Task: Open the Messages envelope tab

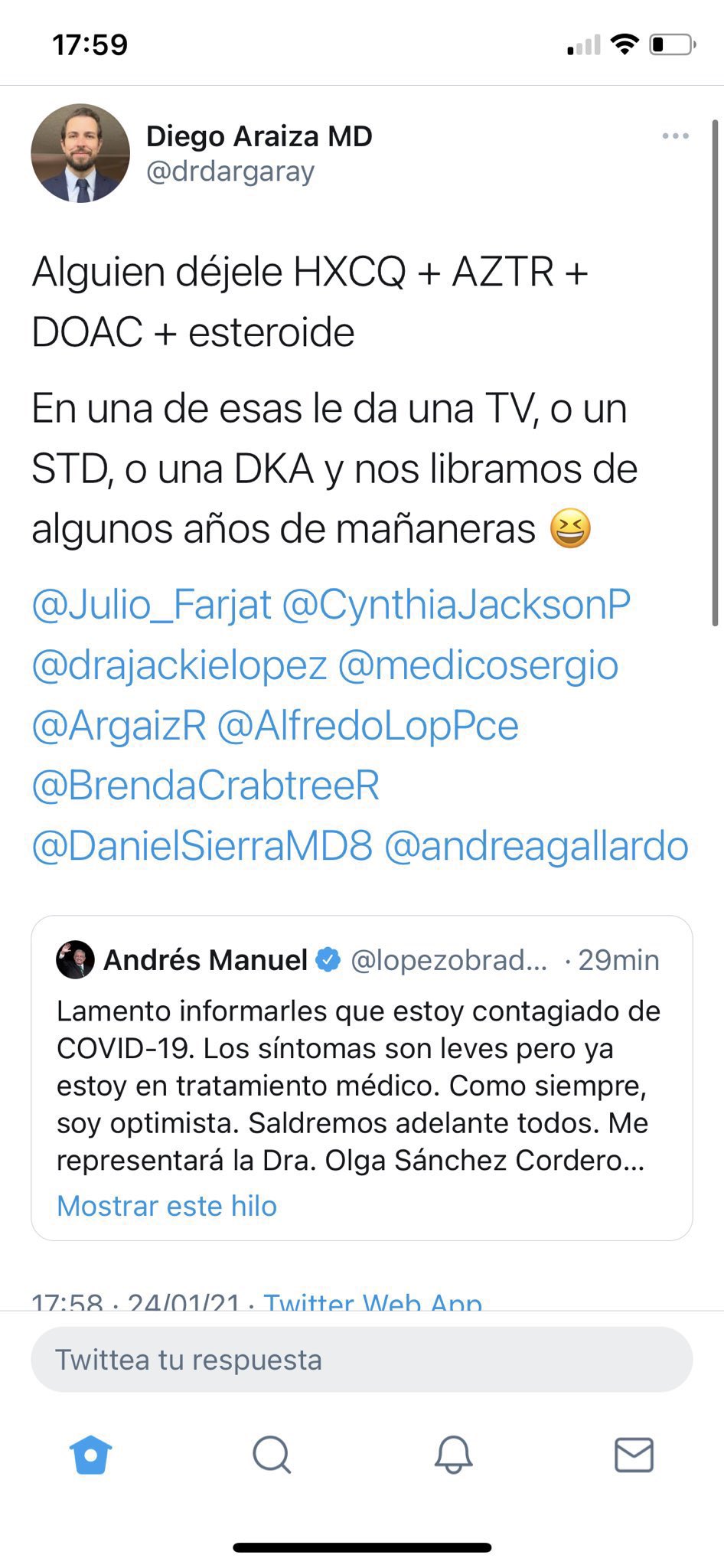Action: pyautogui.click(x=634, y=1455)
